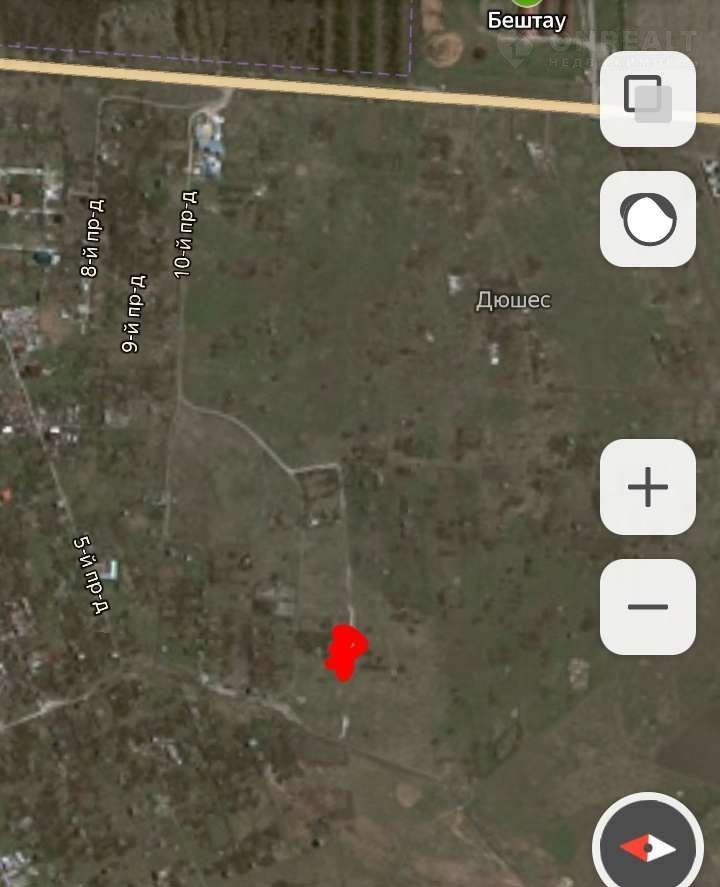
Task: Tap the round icon below the layers button
Action: pyautogui.click(x=647, y=219)
